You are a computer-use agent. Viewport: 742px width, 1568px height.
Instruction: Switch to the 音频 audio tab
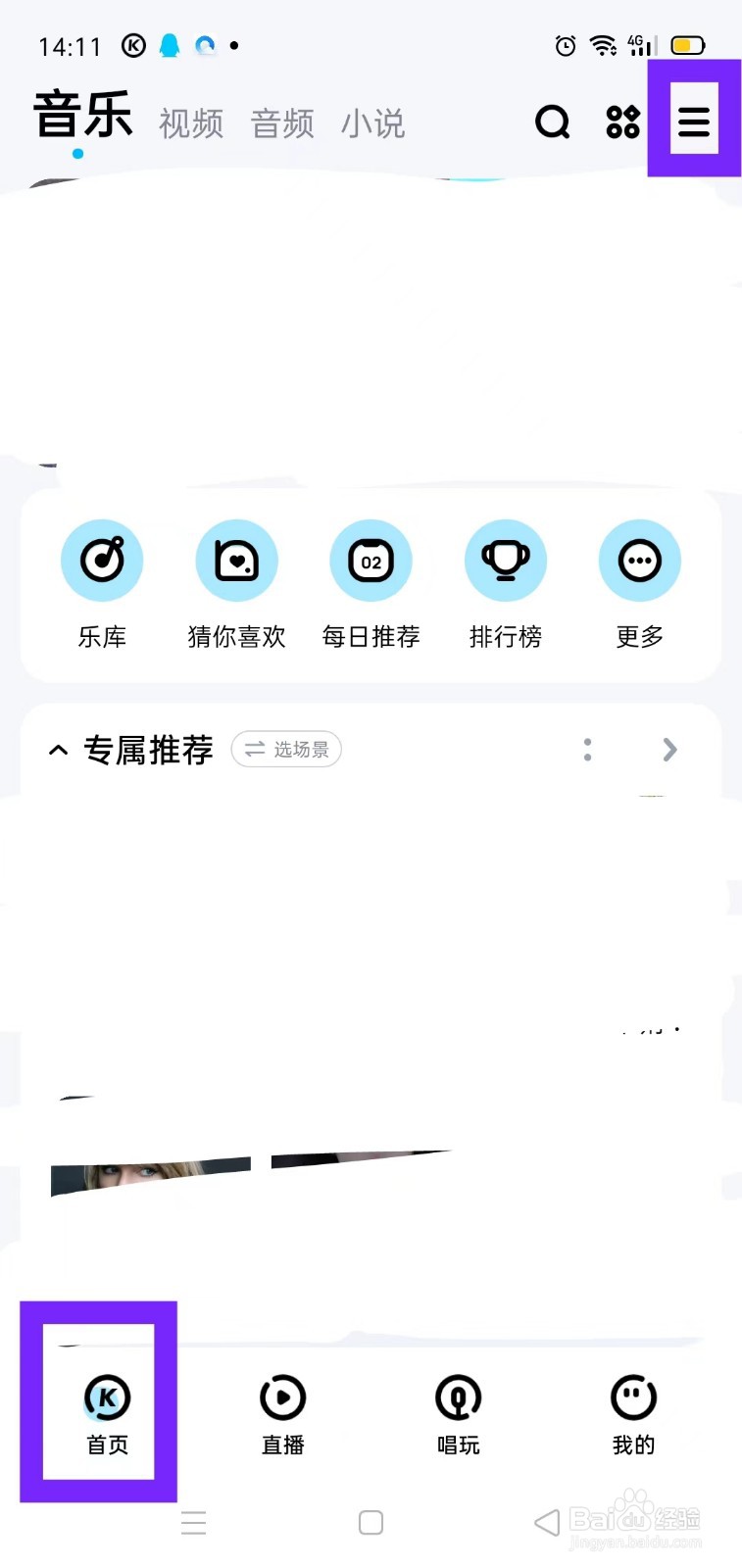pos(281,122)
